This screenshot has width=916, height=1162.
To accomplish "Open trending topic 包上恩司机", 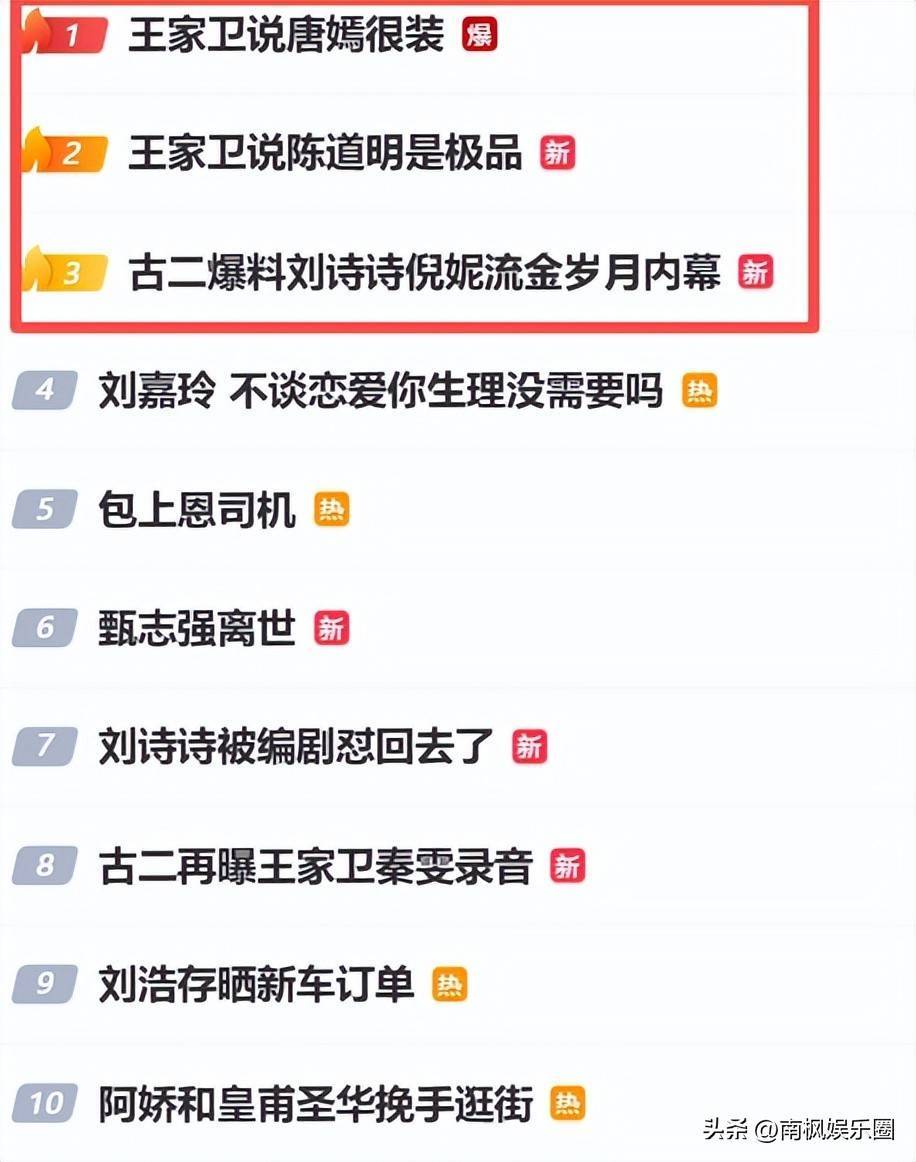I will tap(197, 510).
